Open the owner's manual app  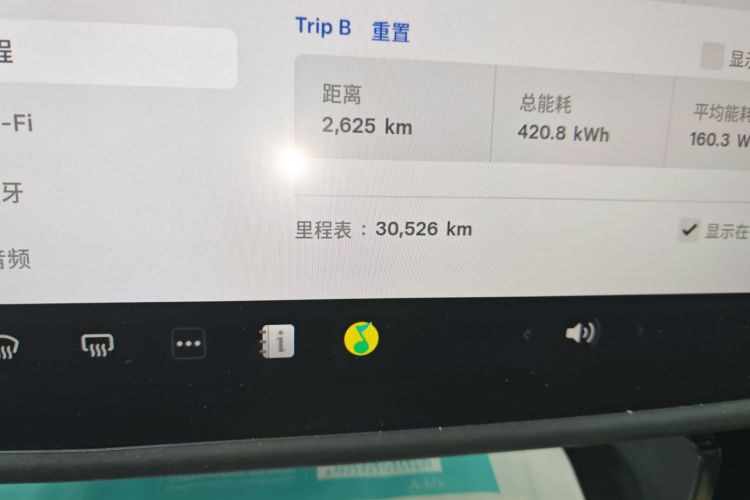coord(277,341)
